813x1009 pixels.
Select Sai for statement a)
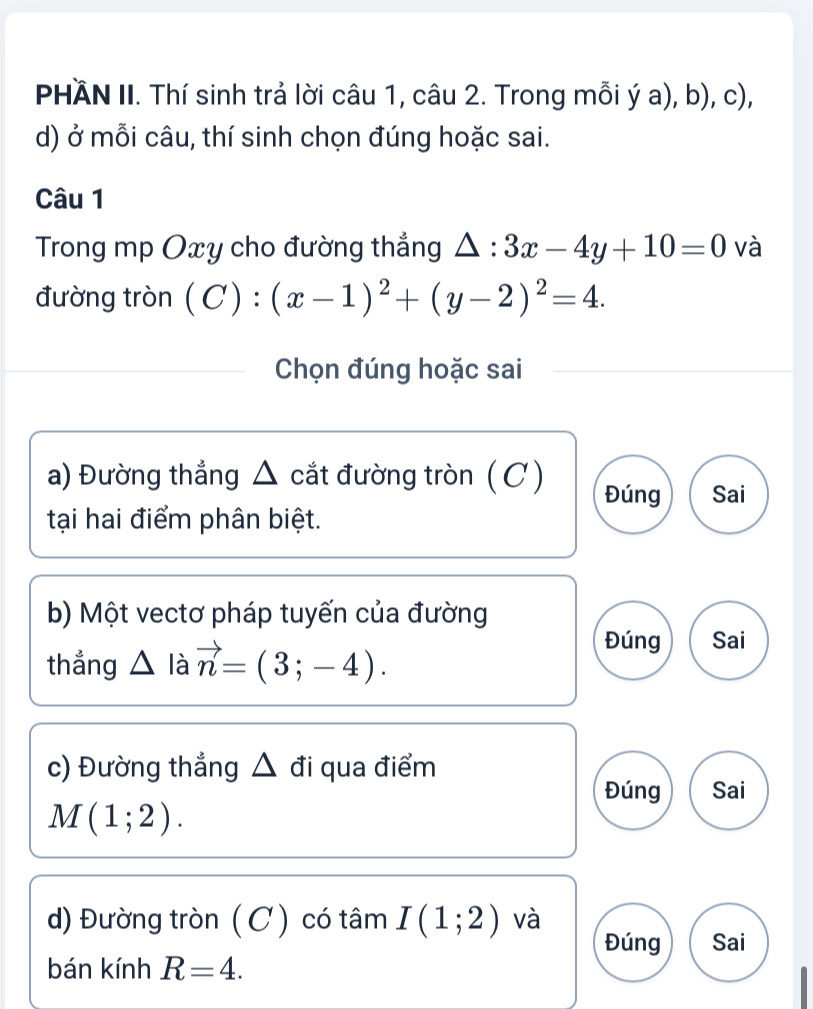coord(729,494)
